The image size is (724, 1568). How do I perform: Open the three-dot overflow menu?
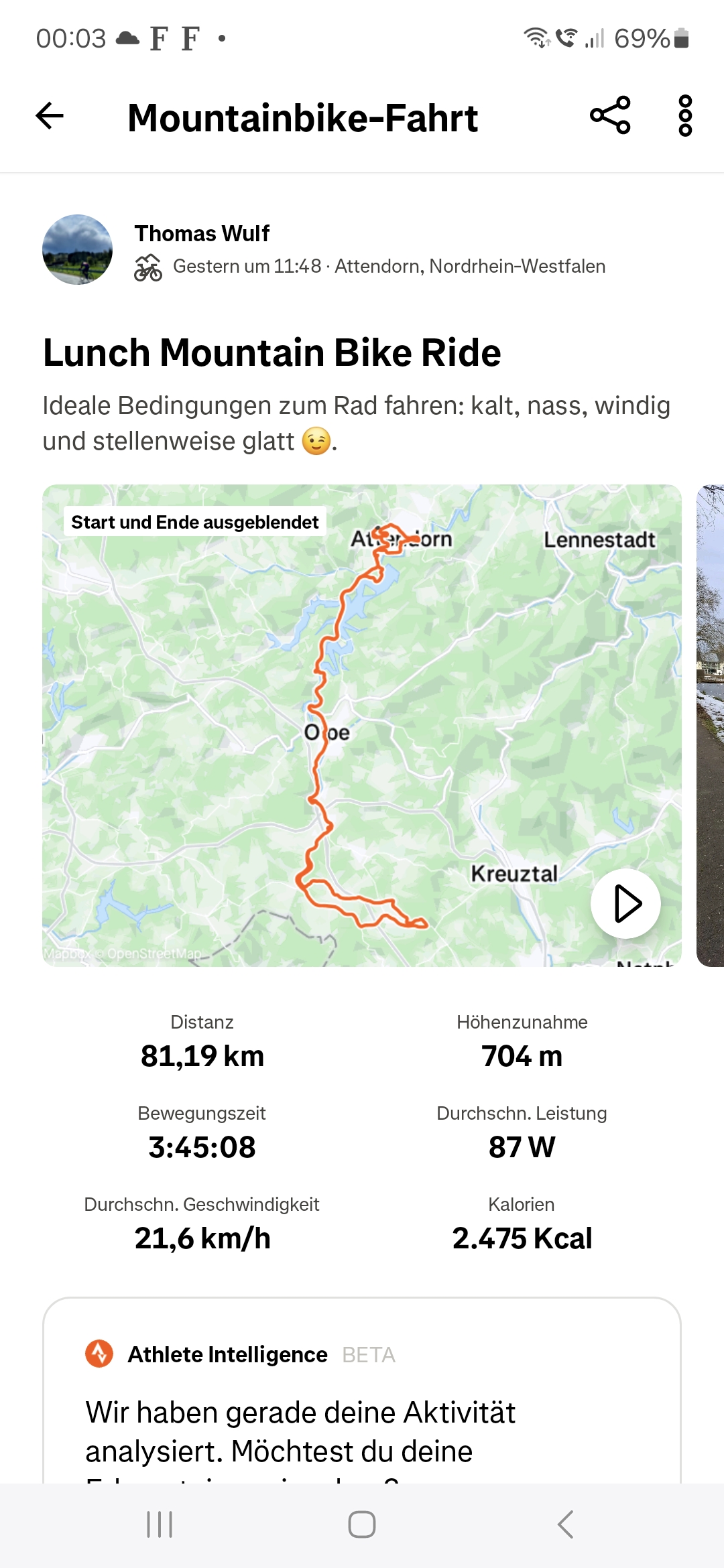tap(685, 115)
